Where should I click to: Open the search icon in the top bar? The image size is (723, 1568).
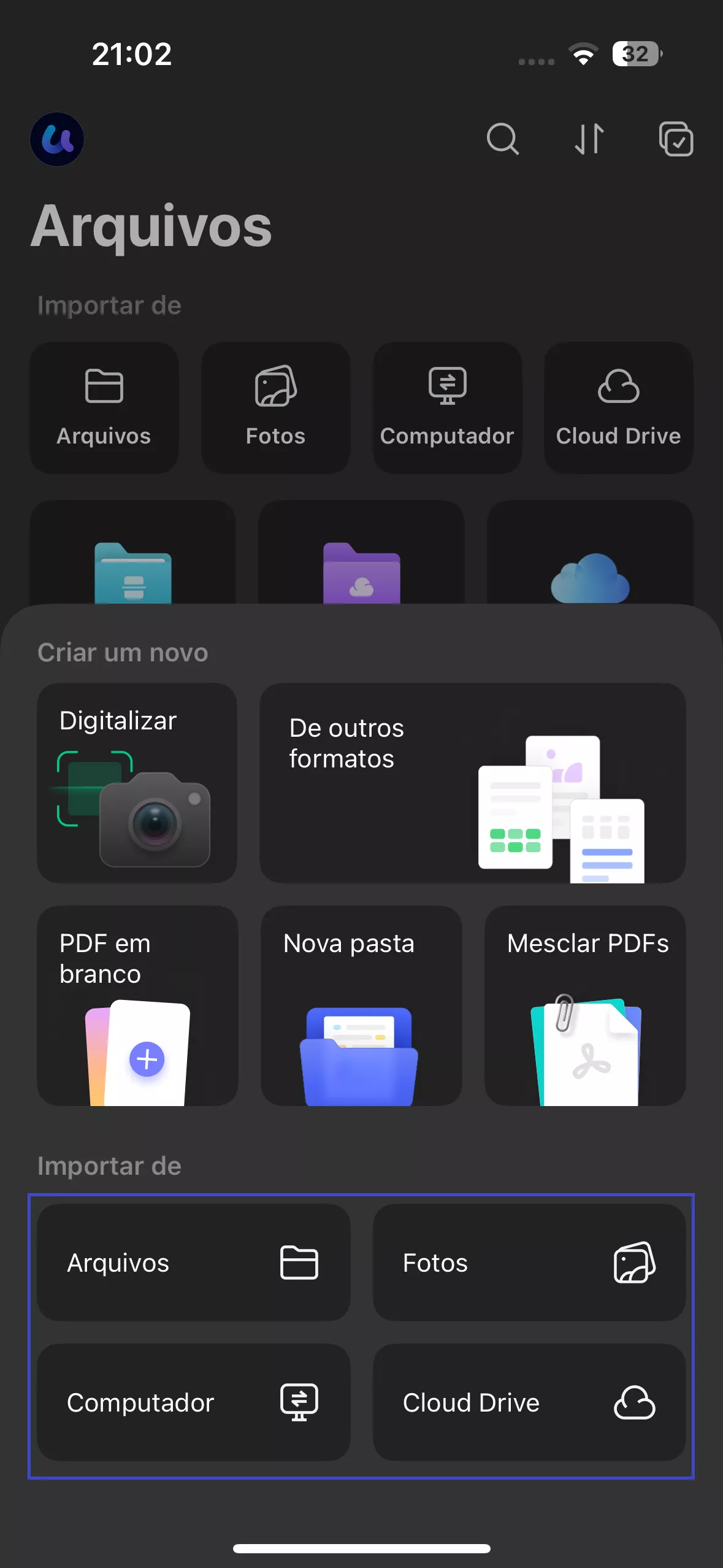(503, 139)
